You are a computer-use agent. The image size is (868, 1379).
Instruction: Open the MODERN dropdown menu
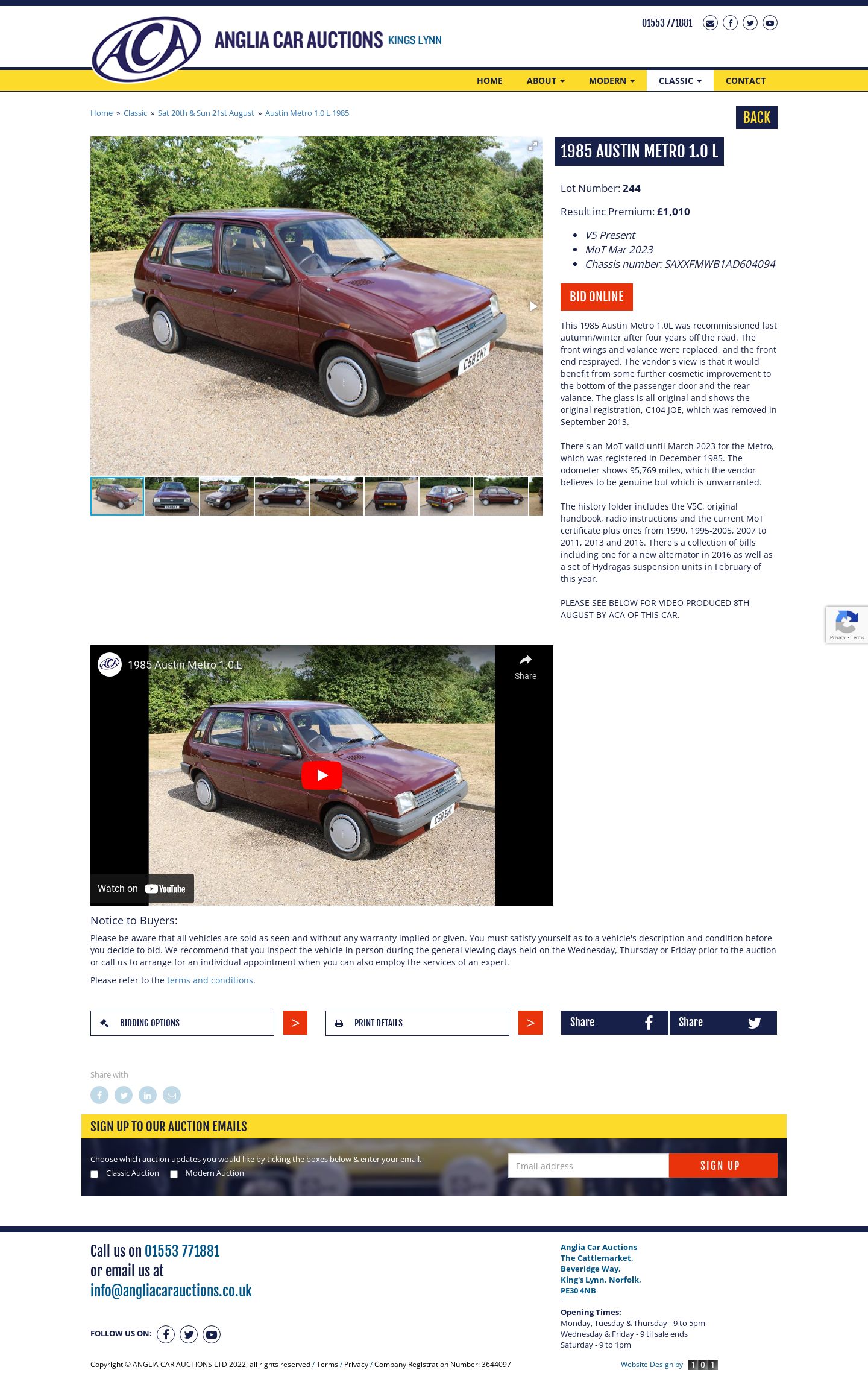point(611,81)
